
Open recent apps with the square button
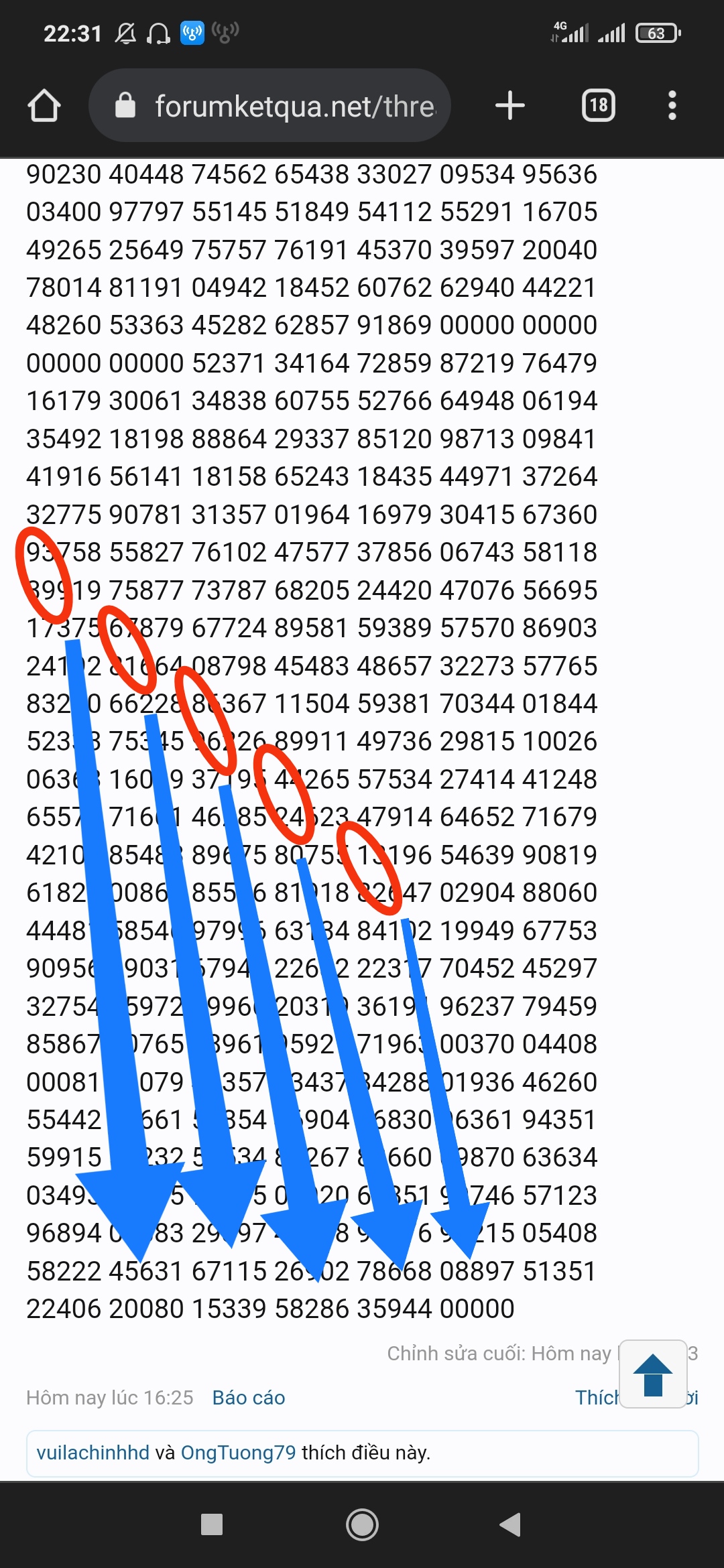[212, 1524]
